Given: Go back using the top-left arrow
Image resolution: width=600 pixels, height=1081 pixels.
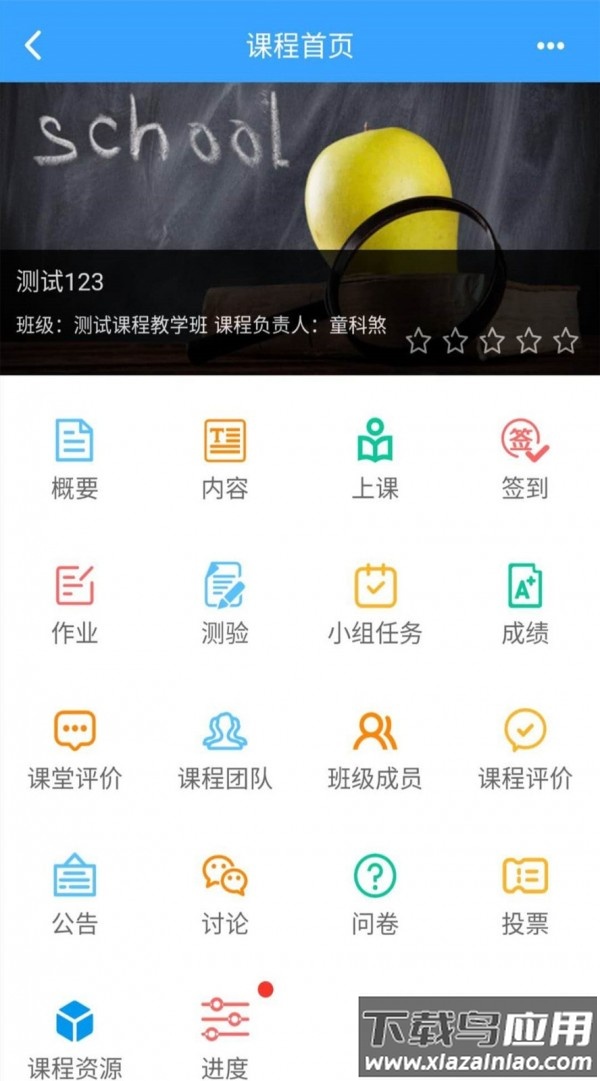Looking at the screenshot, I should [34, 46].
